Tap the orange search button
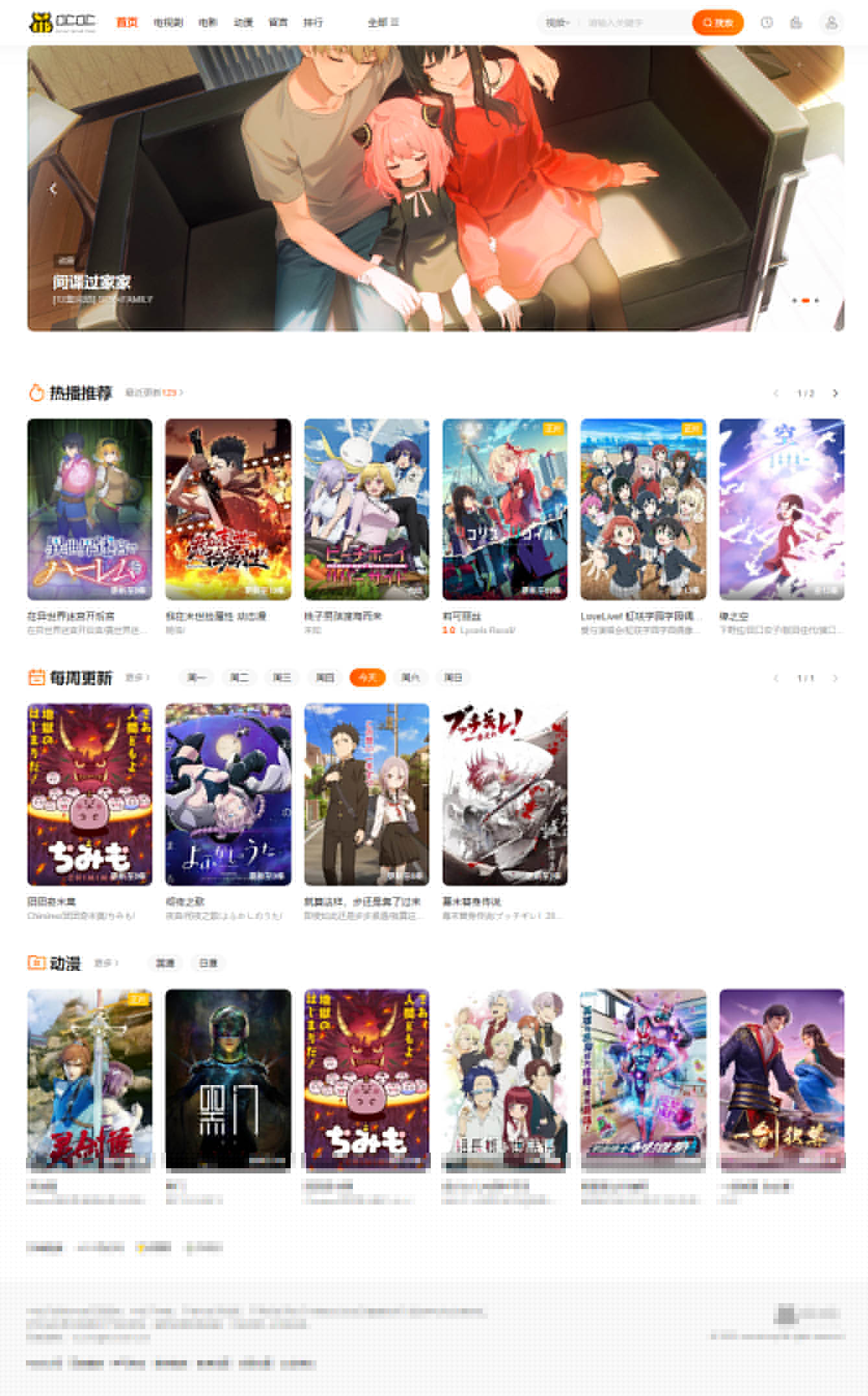This screenshot has height=1396, width=868. (x=717, y=23)
